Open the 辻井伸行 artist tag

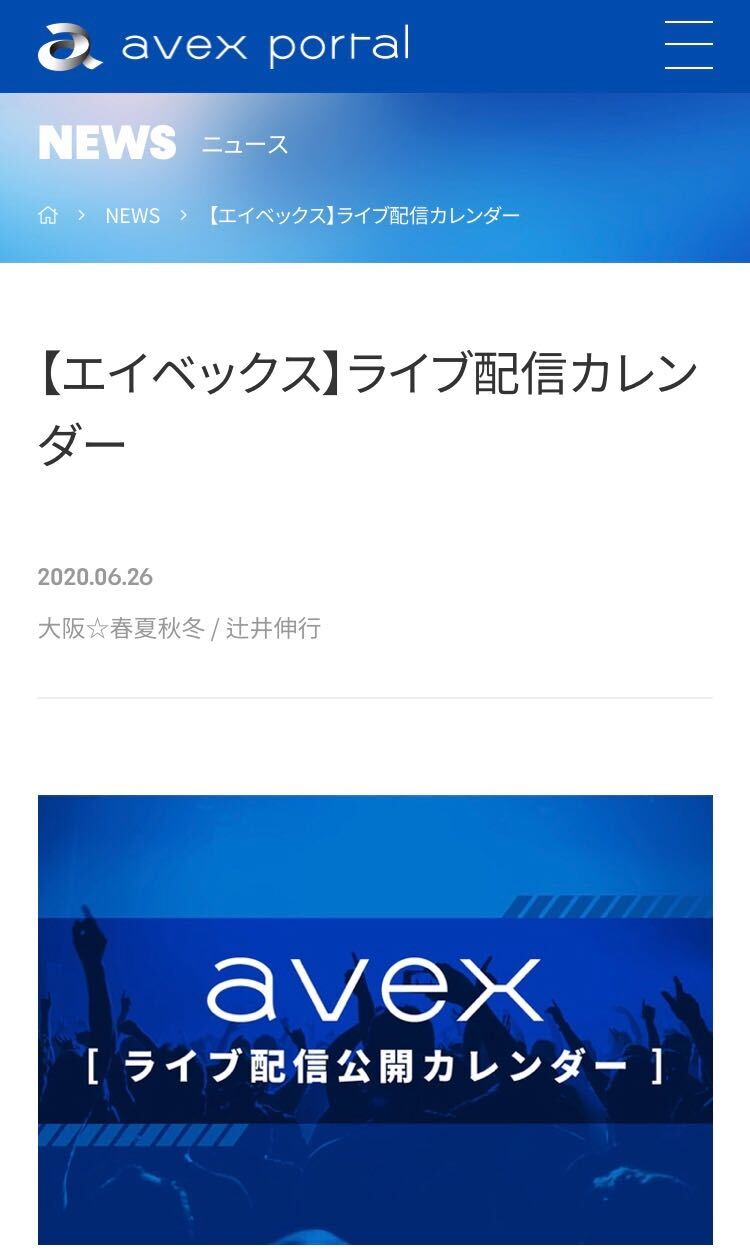point(273,628)
